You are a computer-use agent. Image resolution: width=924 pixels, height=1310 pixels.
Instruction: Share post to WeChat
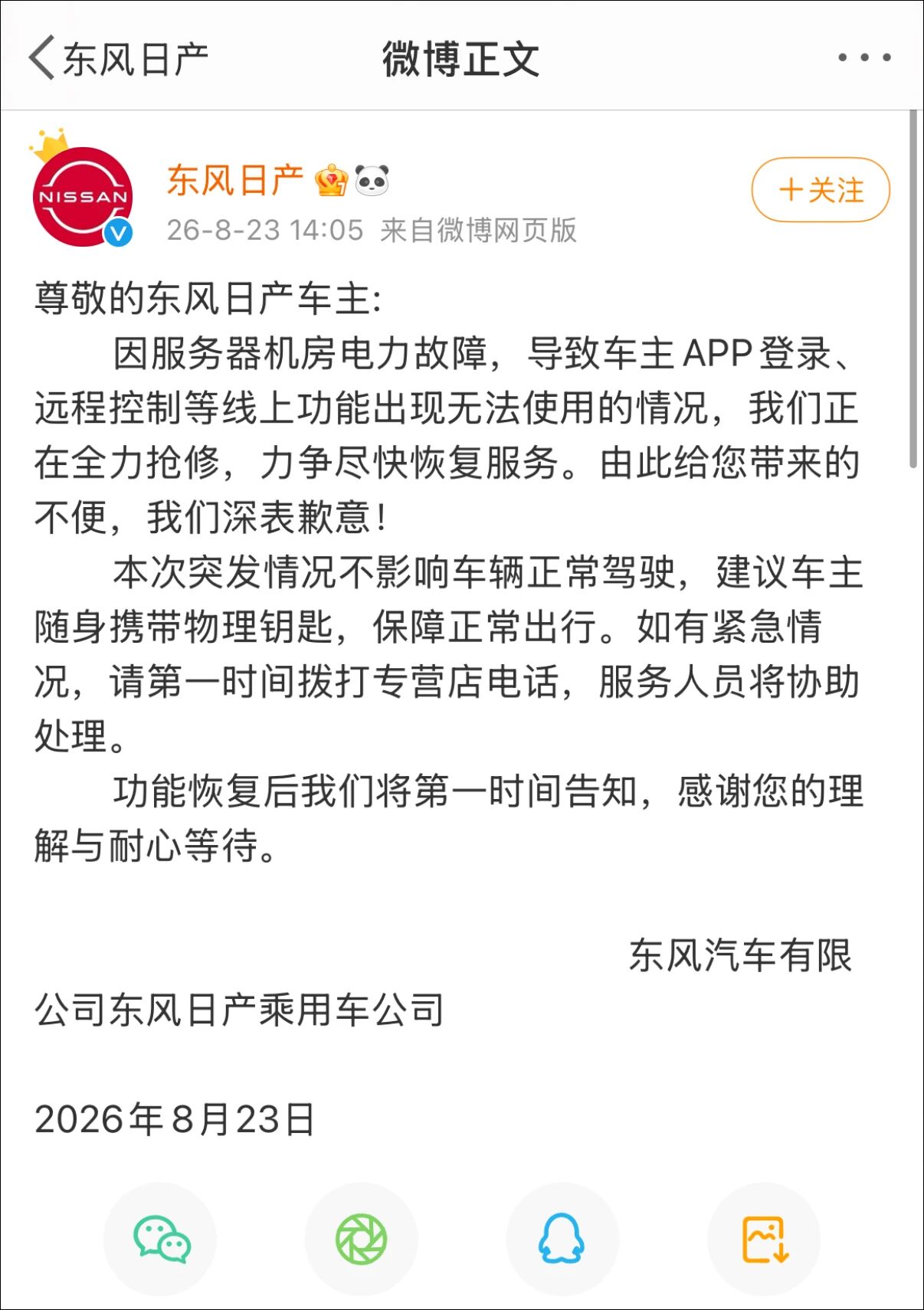click(161, 1239)
